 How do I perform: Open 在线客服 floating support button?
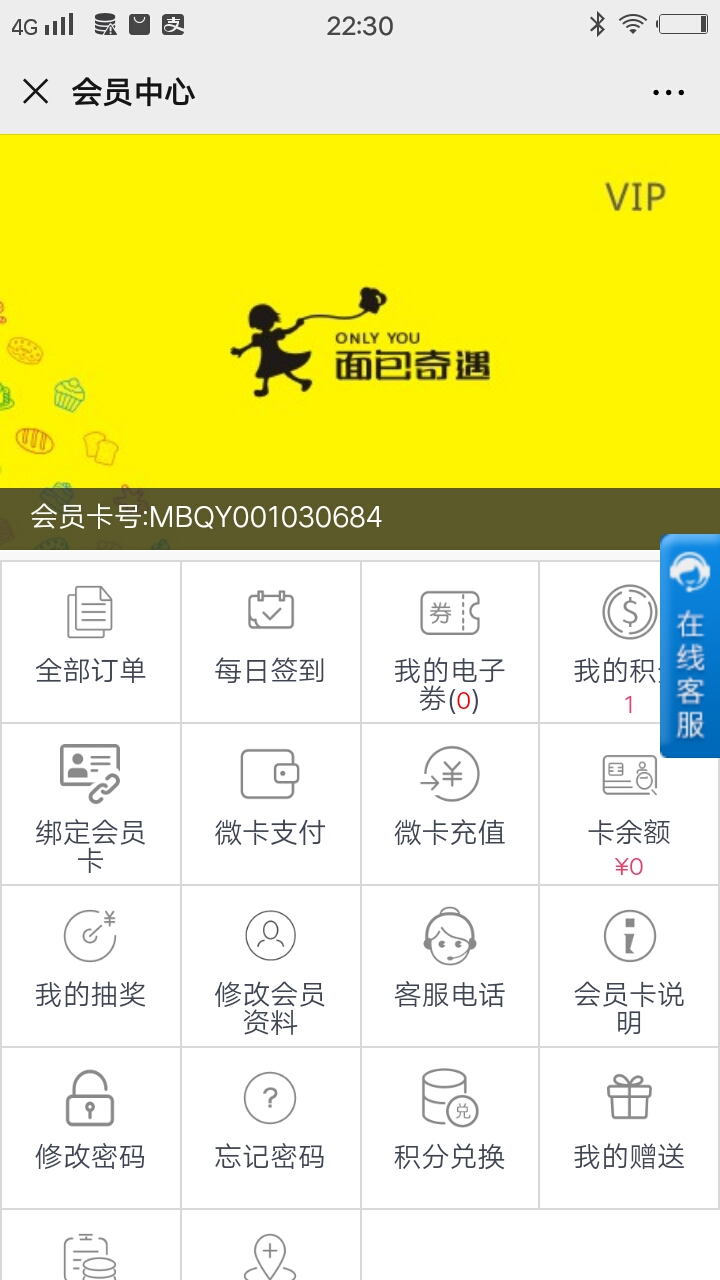point(690,646)
